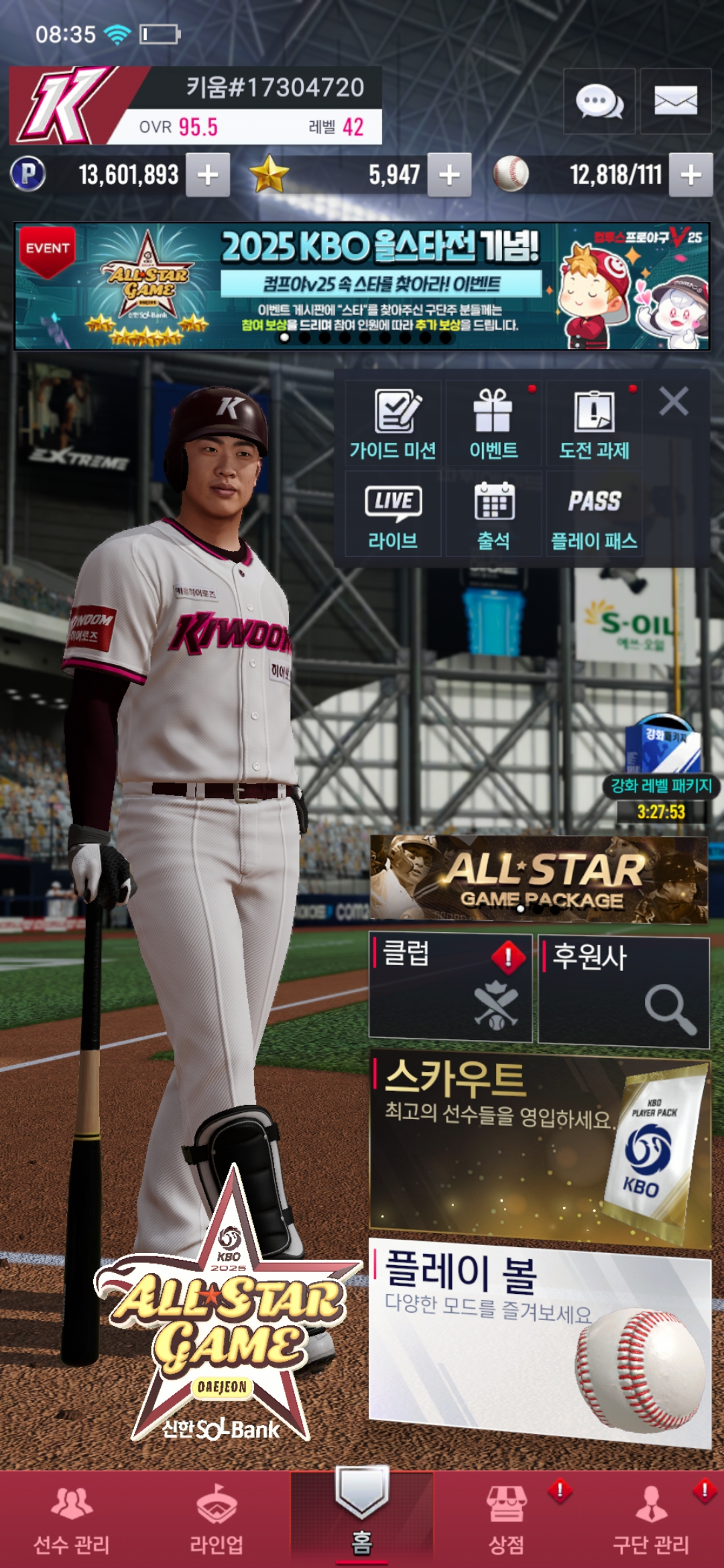Close the quick menu panel
The image size is (724, 1568).
[x=673, y=402]
